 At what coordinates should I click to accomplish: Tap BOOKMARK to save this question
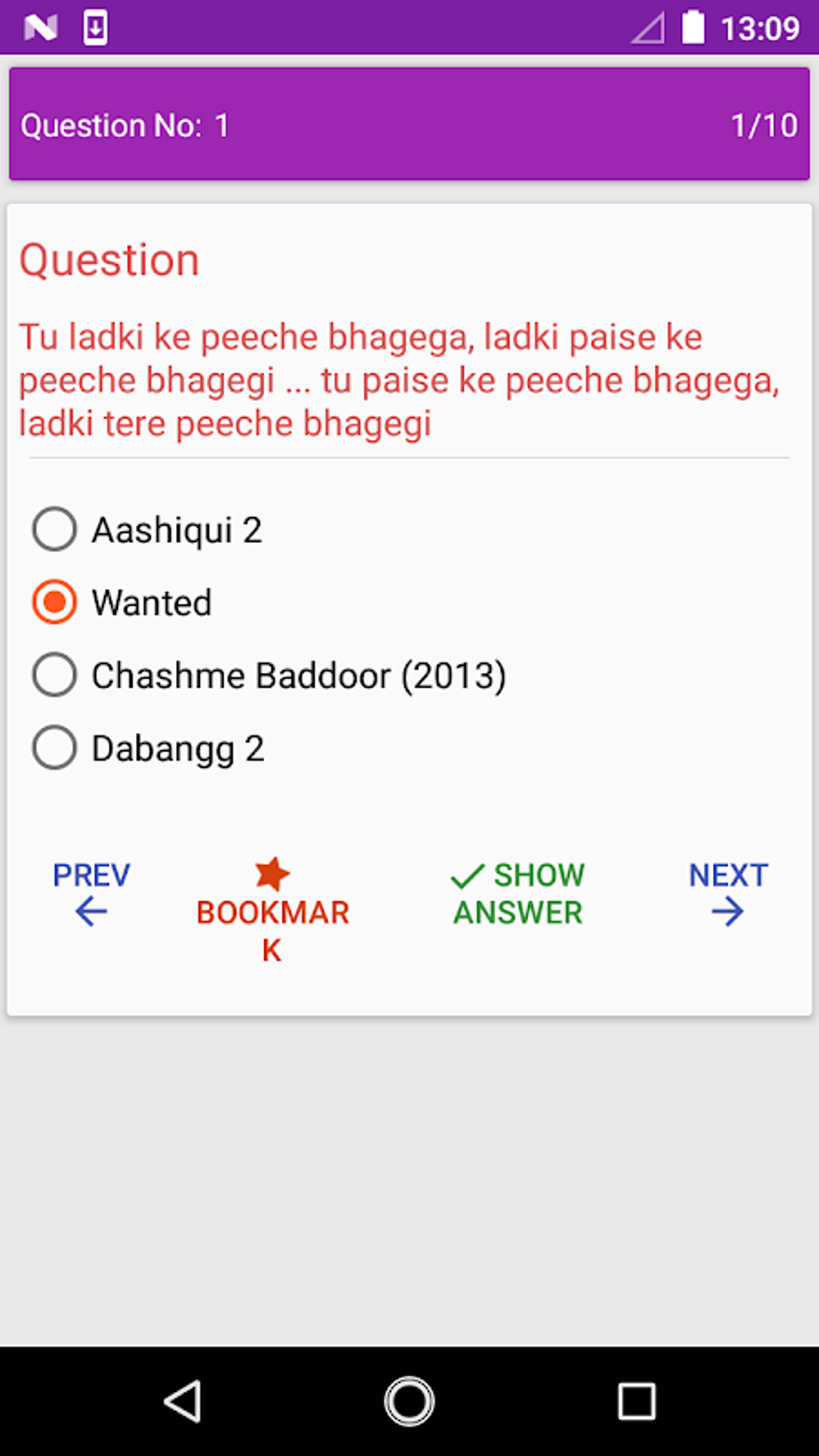coord(272,912)
